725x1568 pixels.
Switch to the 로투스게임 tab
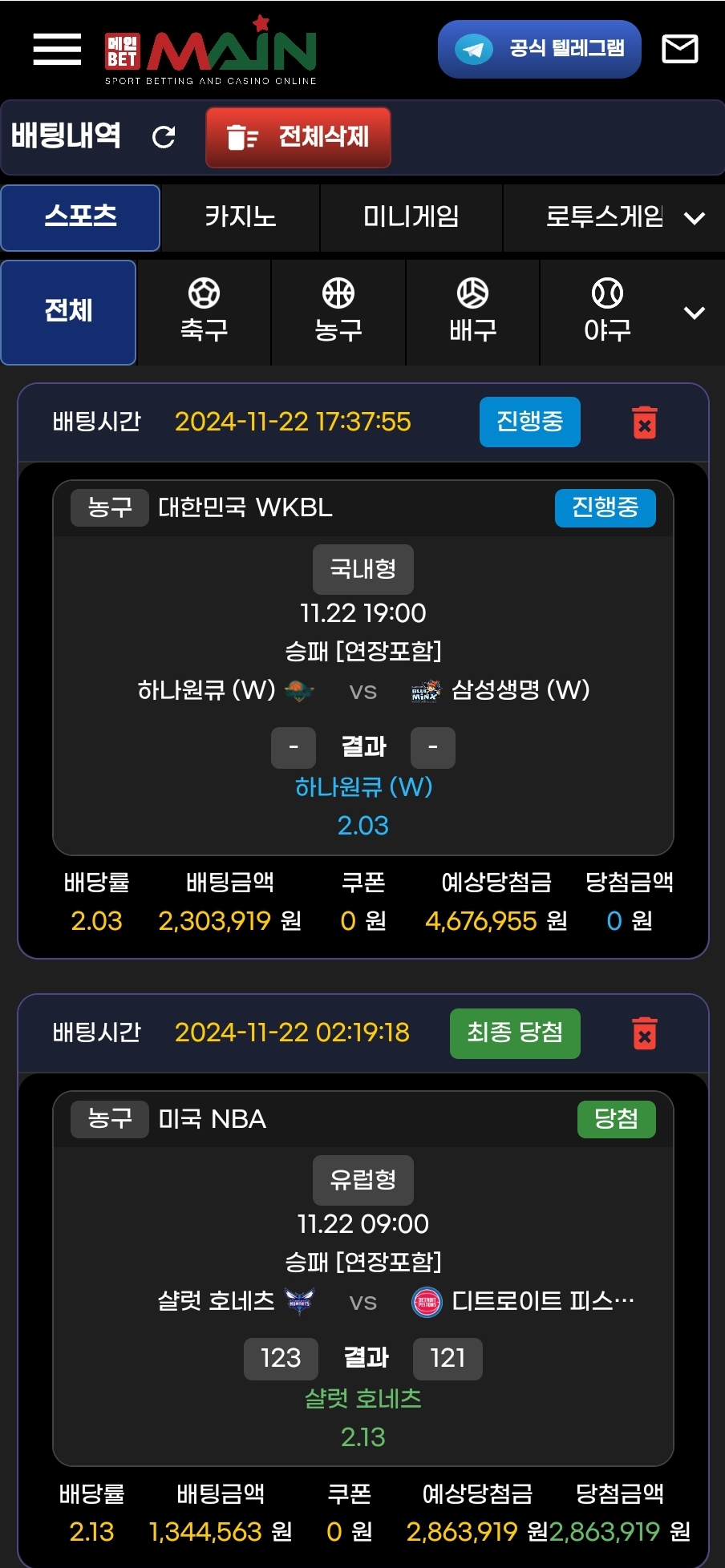click(x=604, y=217)
